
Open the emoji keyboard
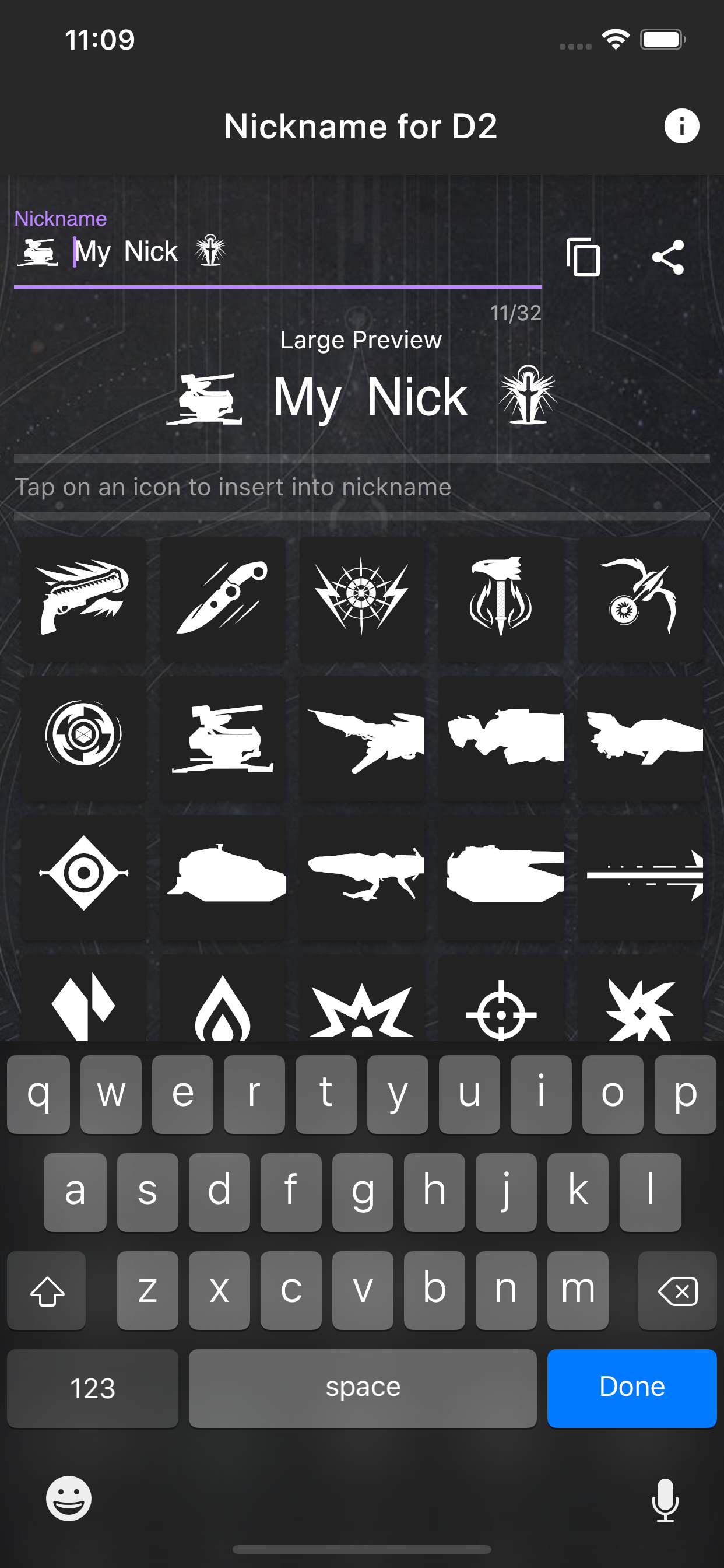69,1498
